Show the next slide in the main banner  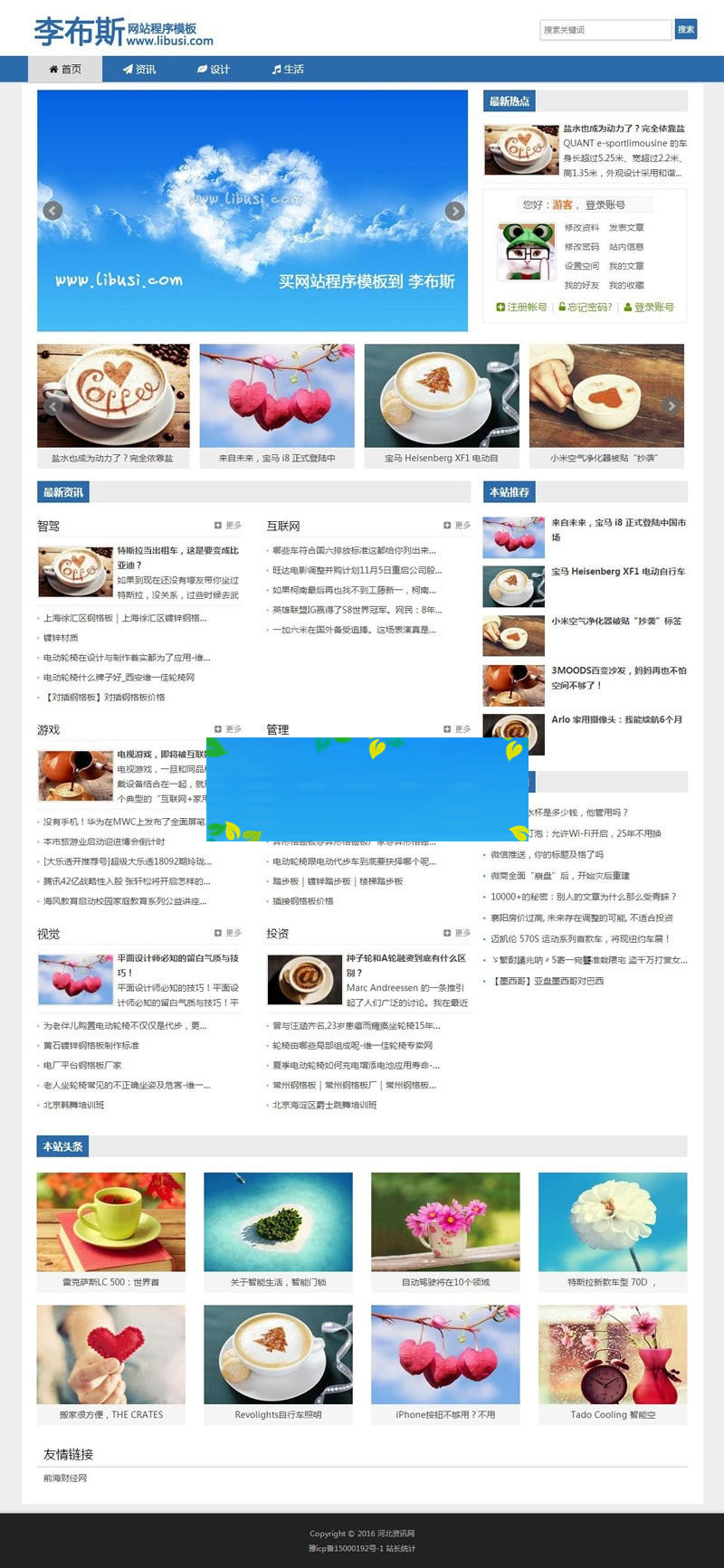pyautogui.click(x=454, y=211)
